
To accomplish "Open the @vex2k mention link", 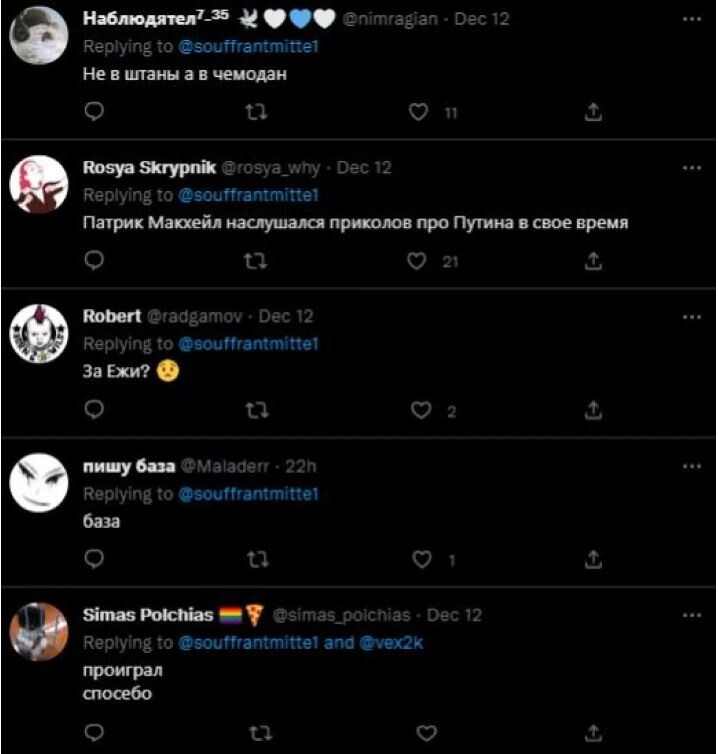I will [x=390, y=643].
